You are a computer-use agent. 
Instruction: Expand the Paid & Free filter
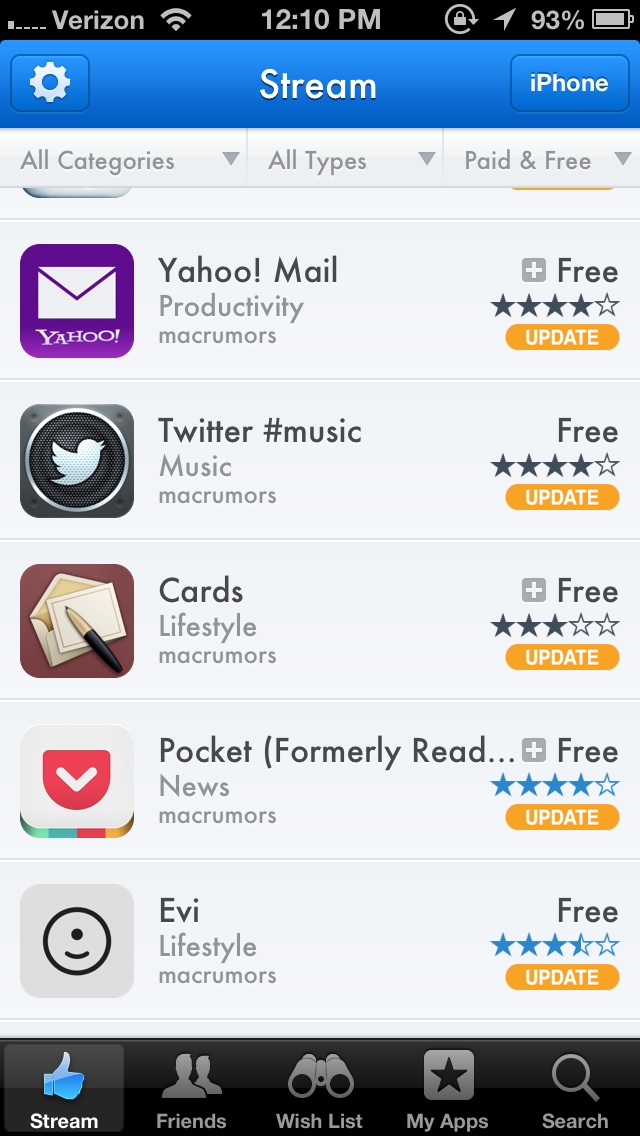pos(542,159)
